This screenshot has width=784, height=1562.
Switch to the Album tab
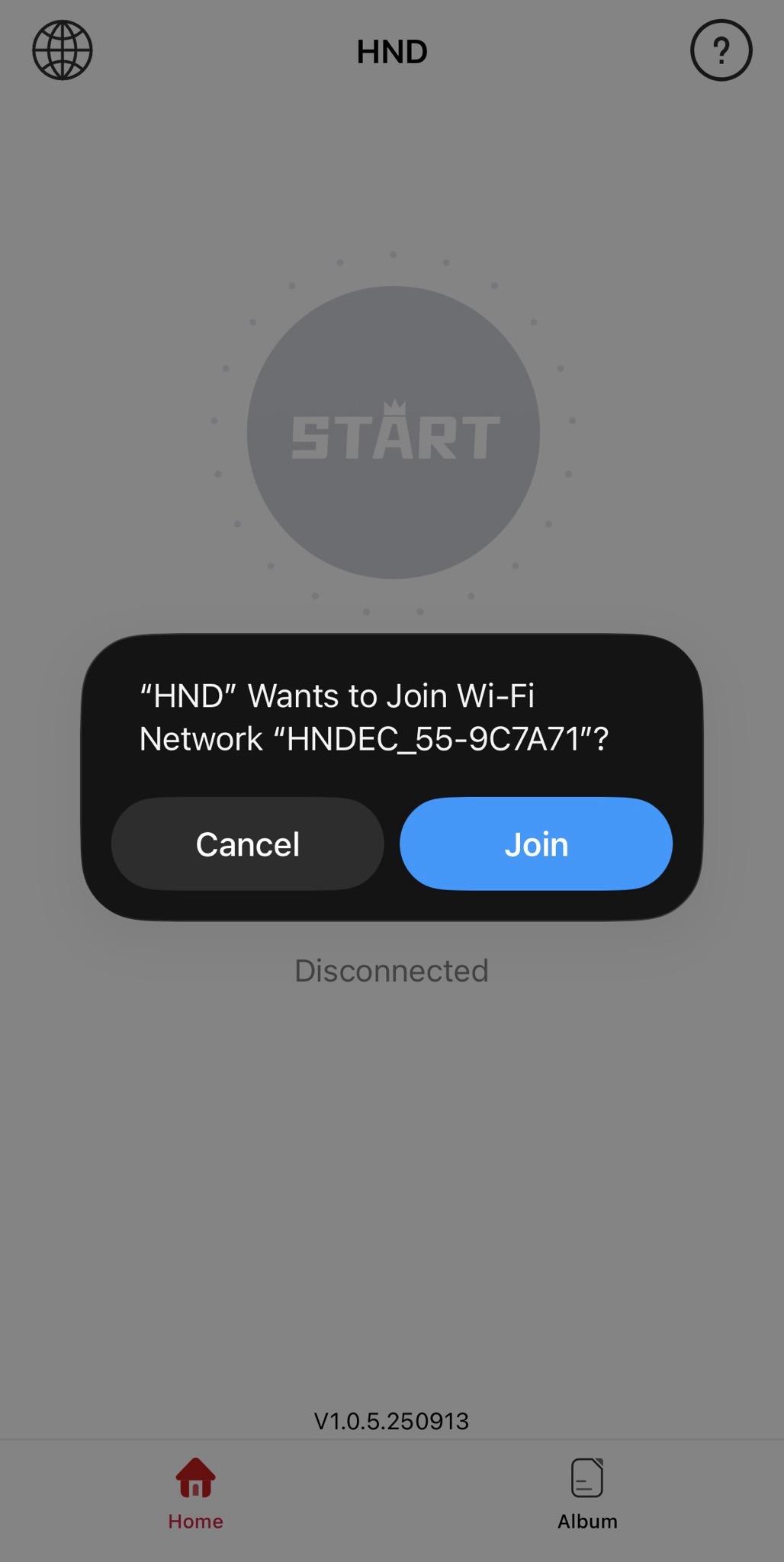click(586, 1492)
